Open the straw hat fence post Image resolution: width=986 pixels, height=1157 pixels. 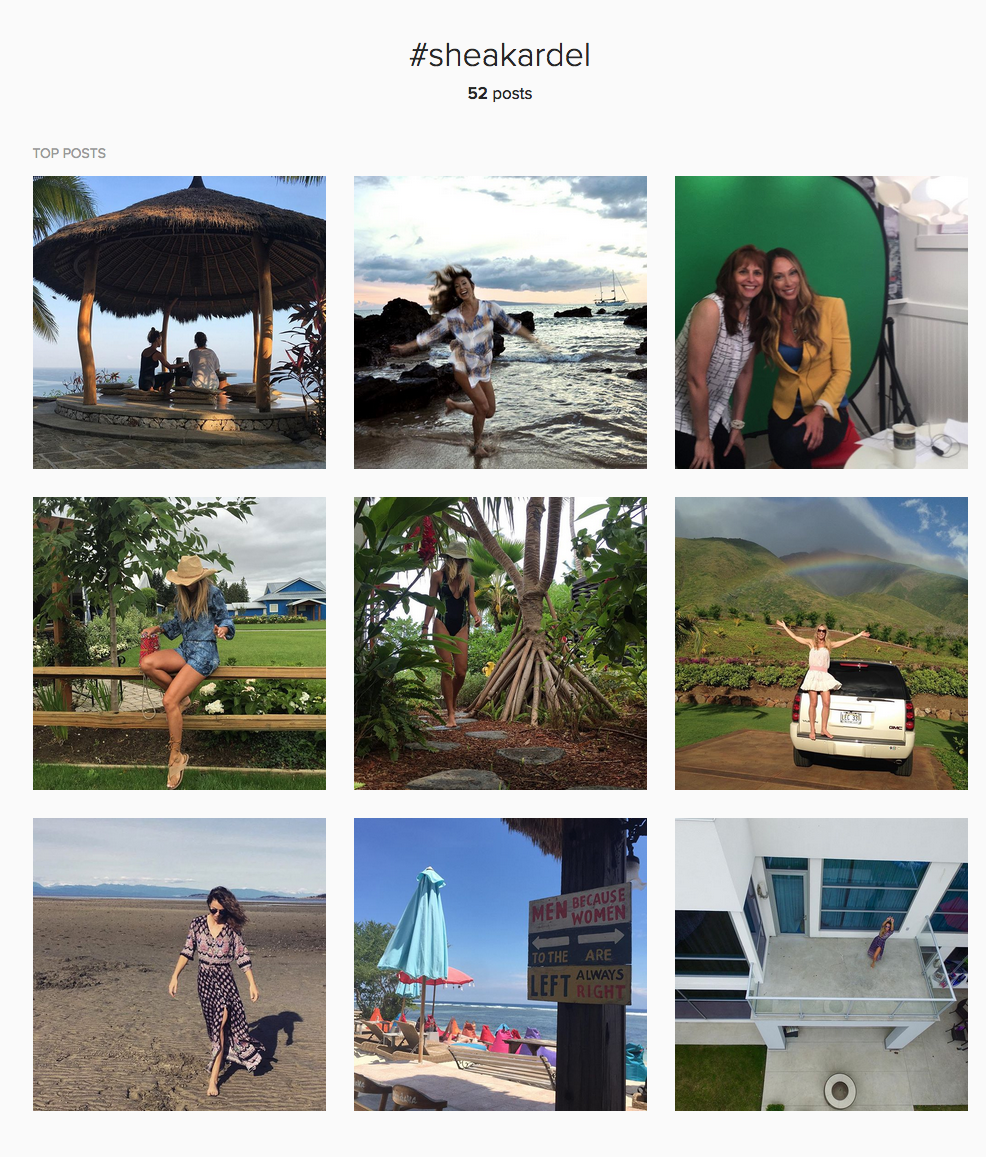tap(179, 643)
